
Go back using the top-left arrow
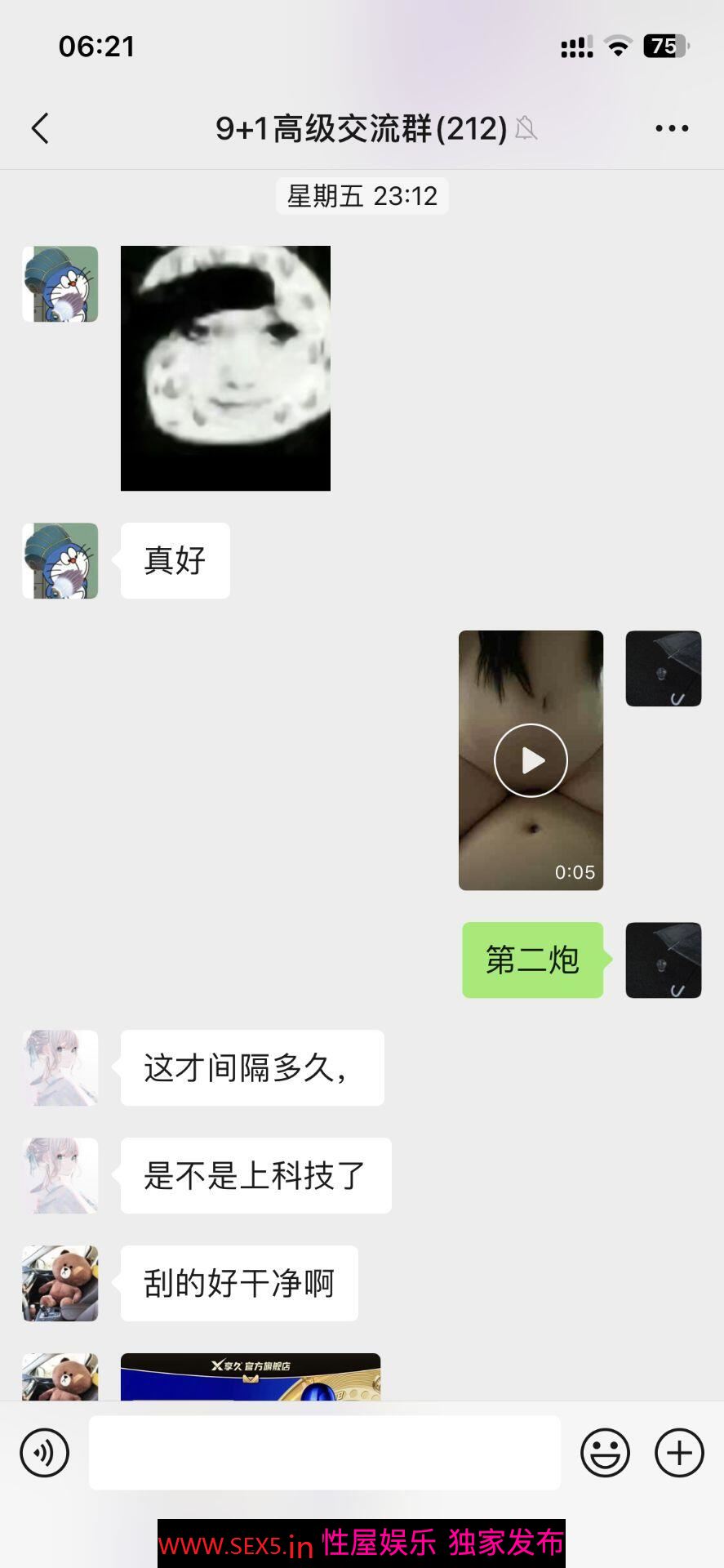point(40,128)
